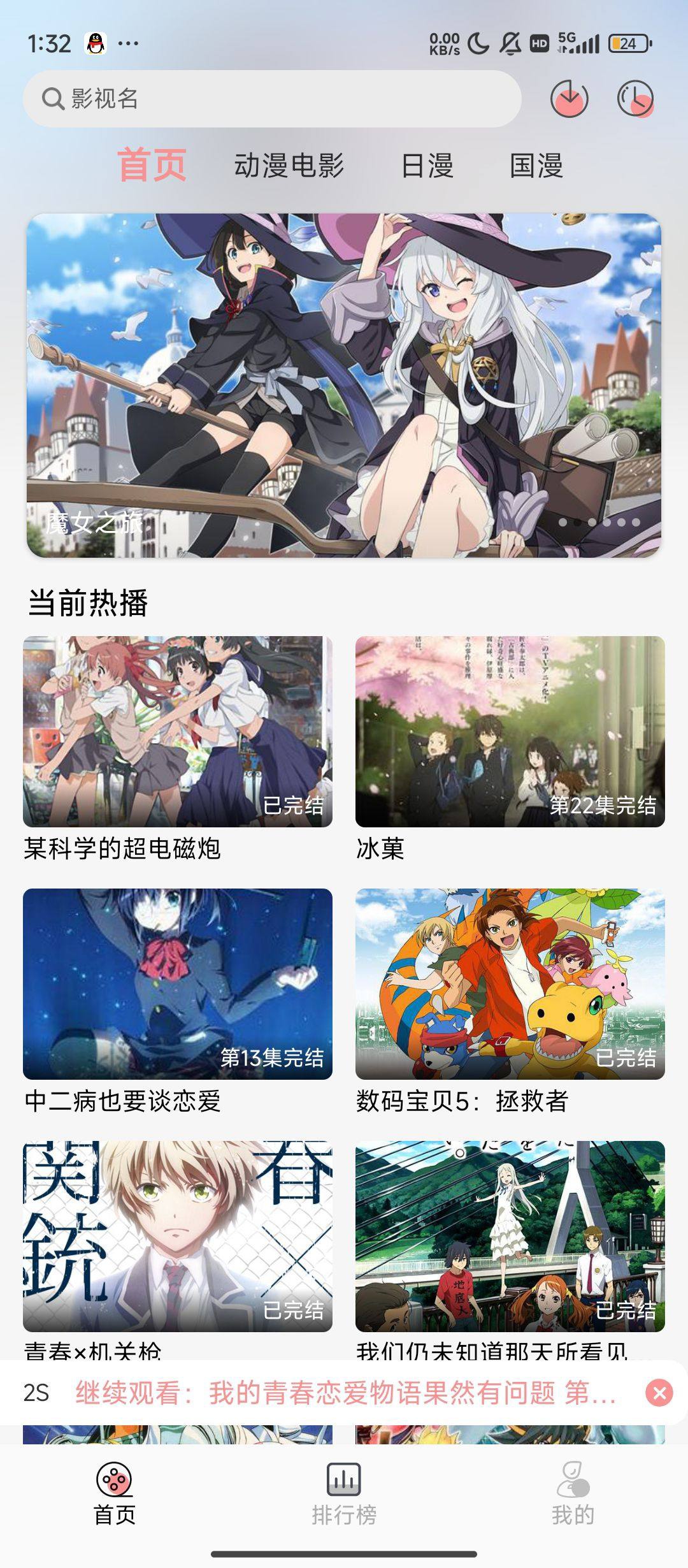Open the downloads icon

[569, 99]
